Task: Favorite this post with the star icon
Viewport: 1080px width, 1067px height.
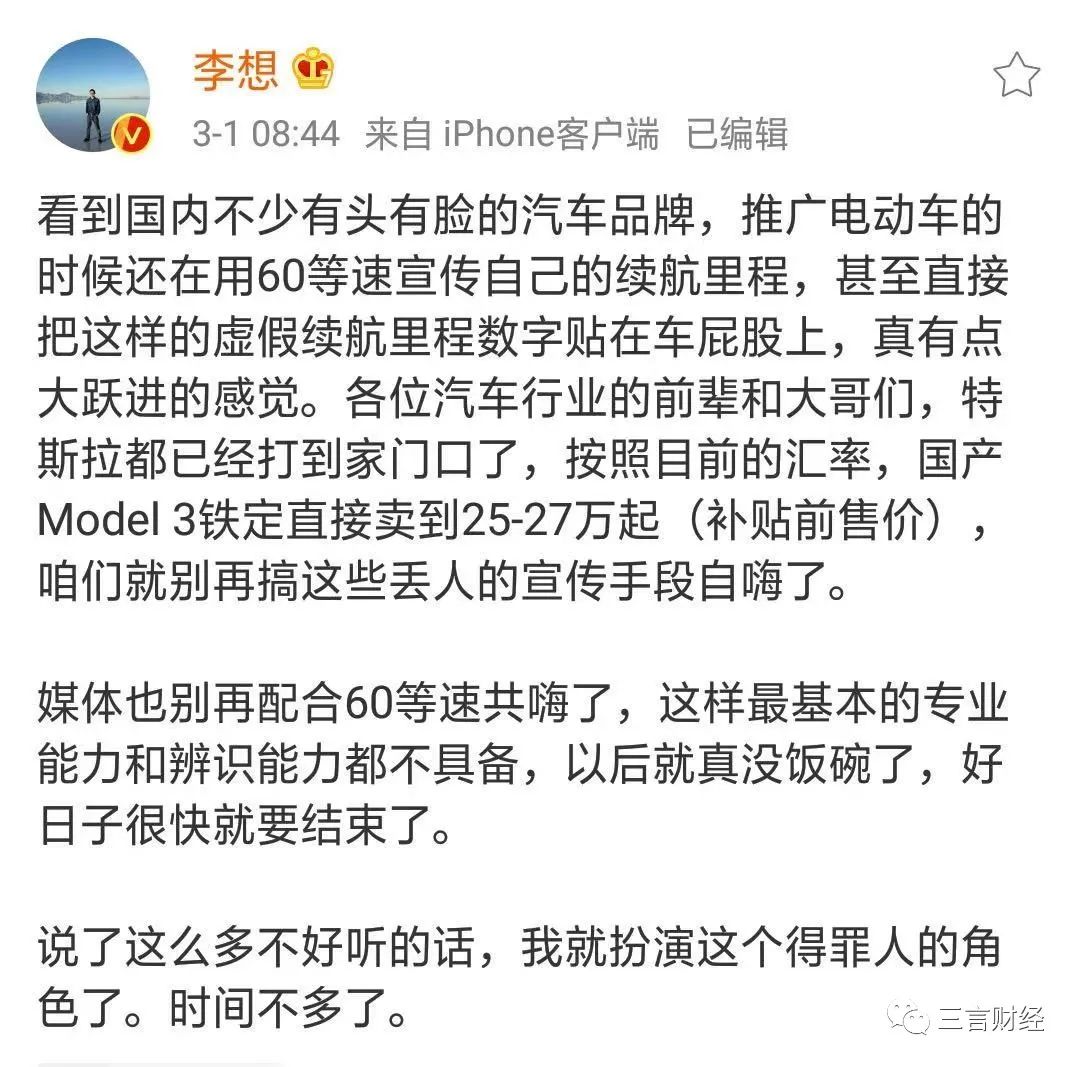Action: [x=1016, y=77]
